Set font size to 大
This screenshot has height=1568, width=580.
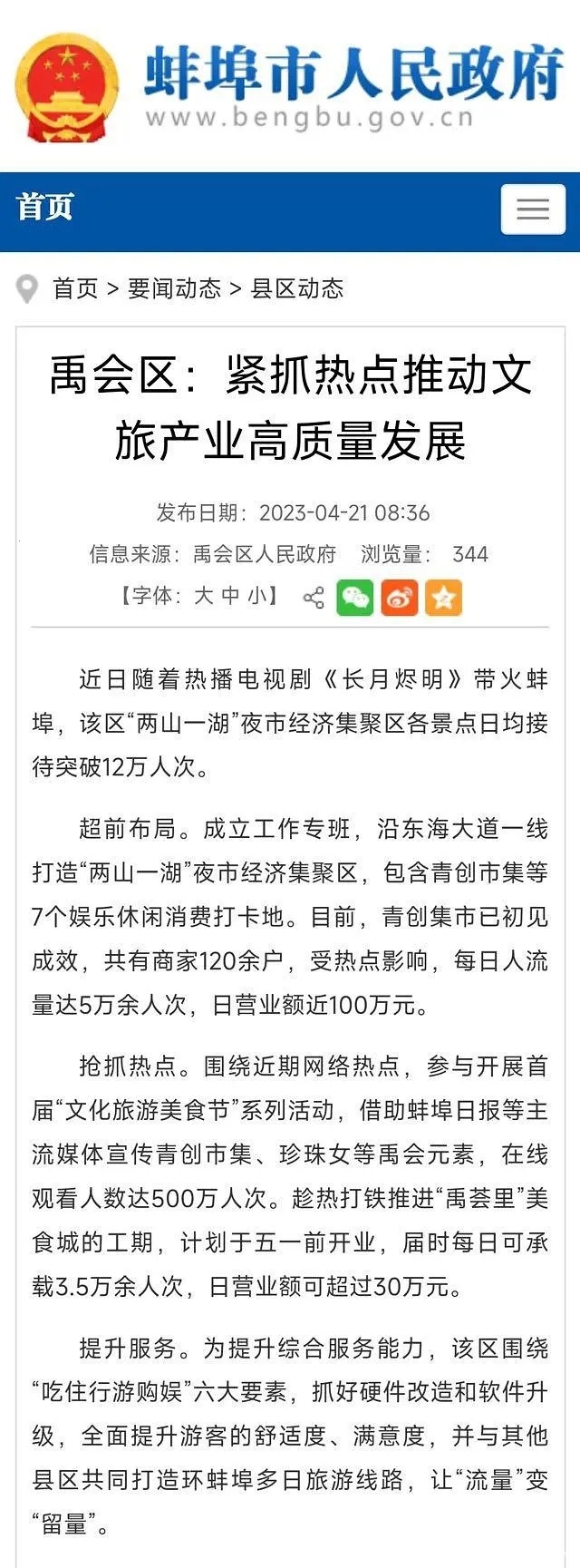(204, 596)
